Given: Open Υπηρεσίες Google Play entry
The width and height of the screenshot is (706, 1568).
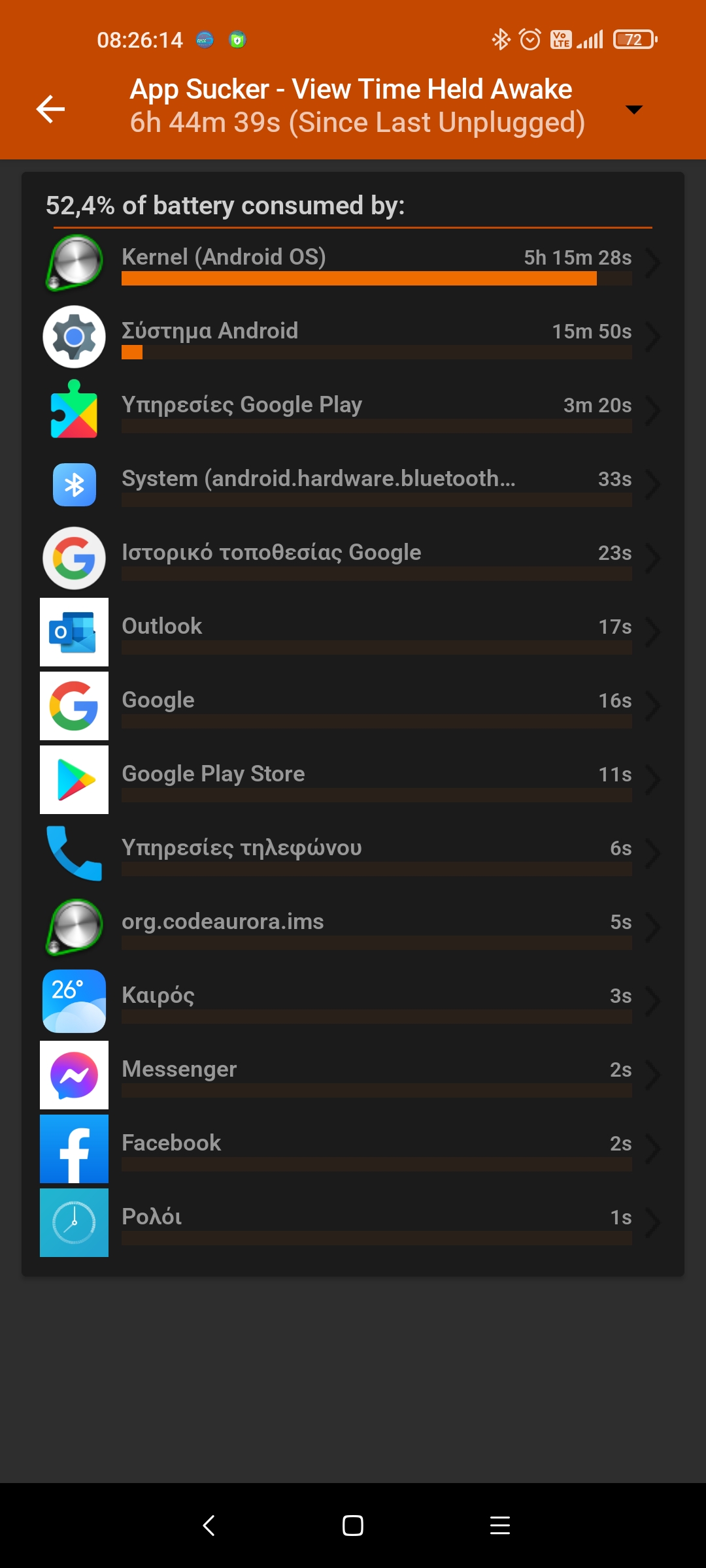Looking at the screenshot, I should (353, 411).
